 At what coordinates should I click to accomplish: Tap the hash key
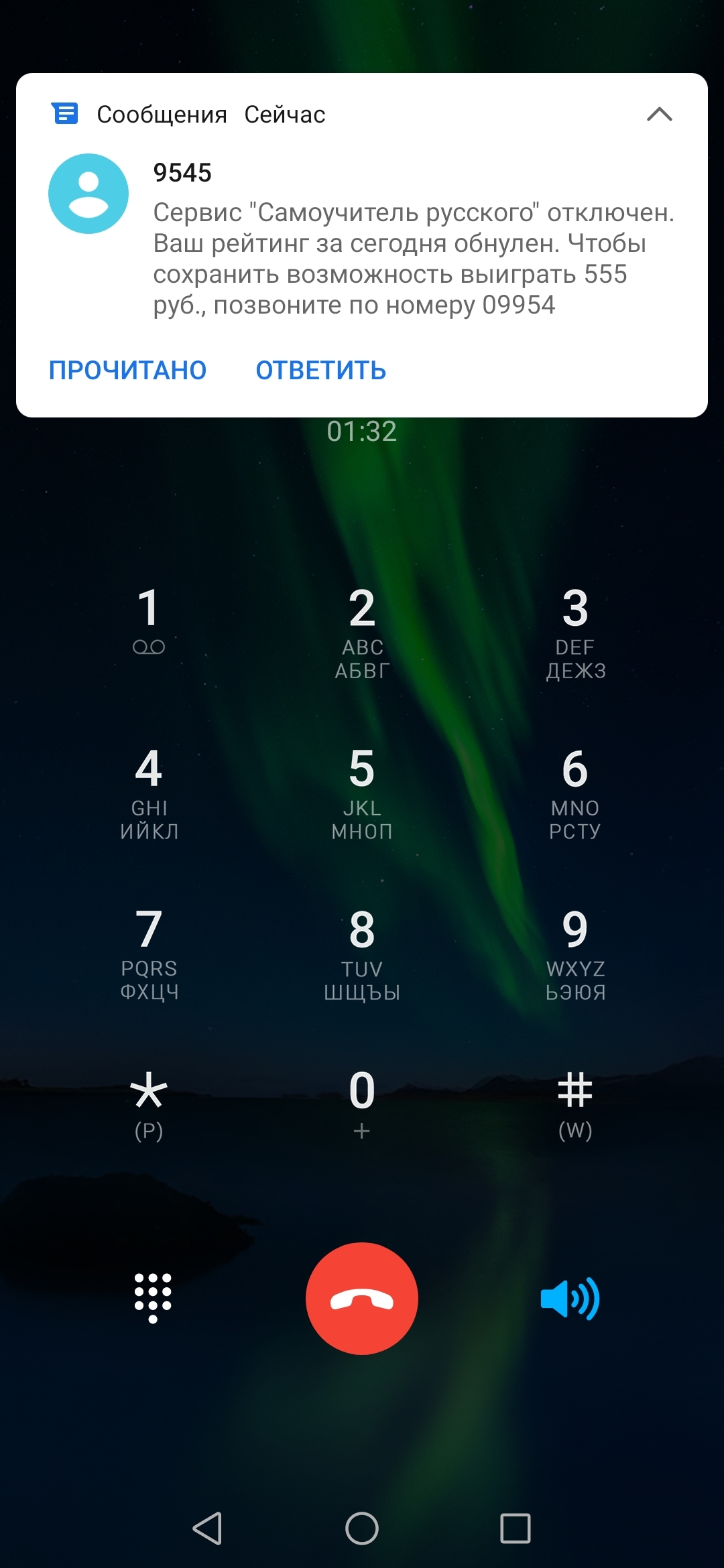point(575,1104)
